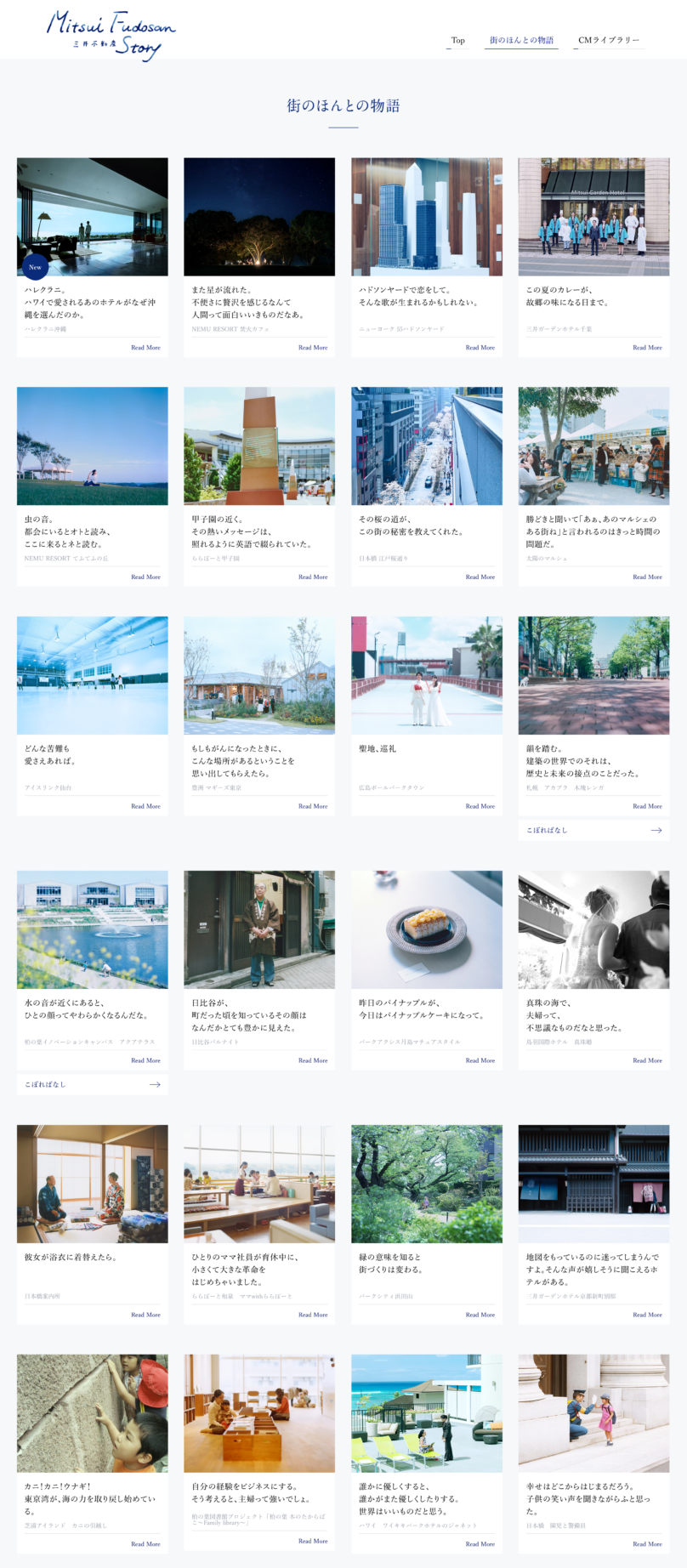Read More on 鳥羽国際ホテル 真珠婚 story

pos(646,1060)
